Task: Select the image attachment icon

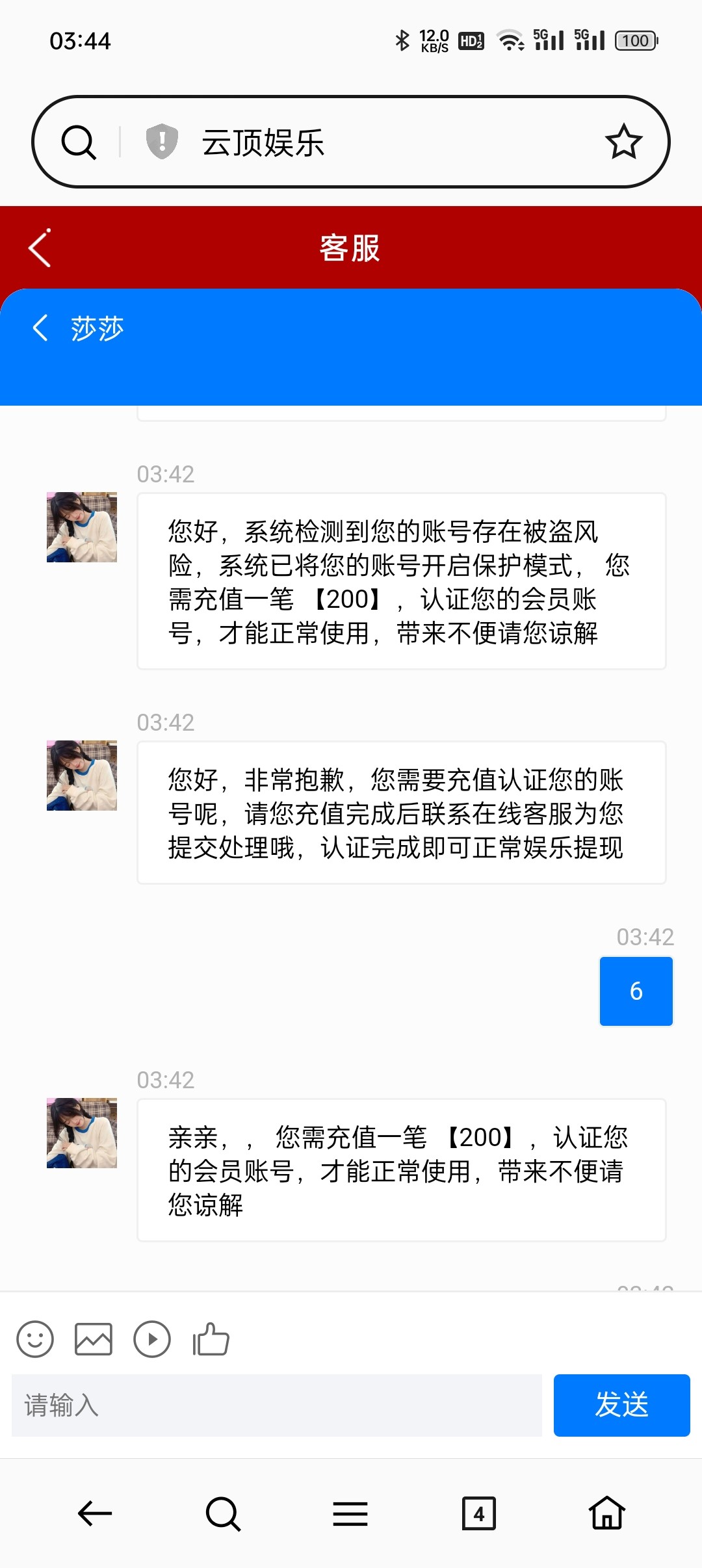Action: point(94,1339)
